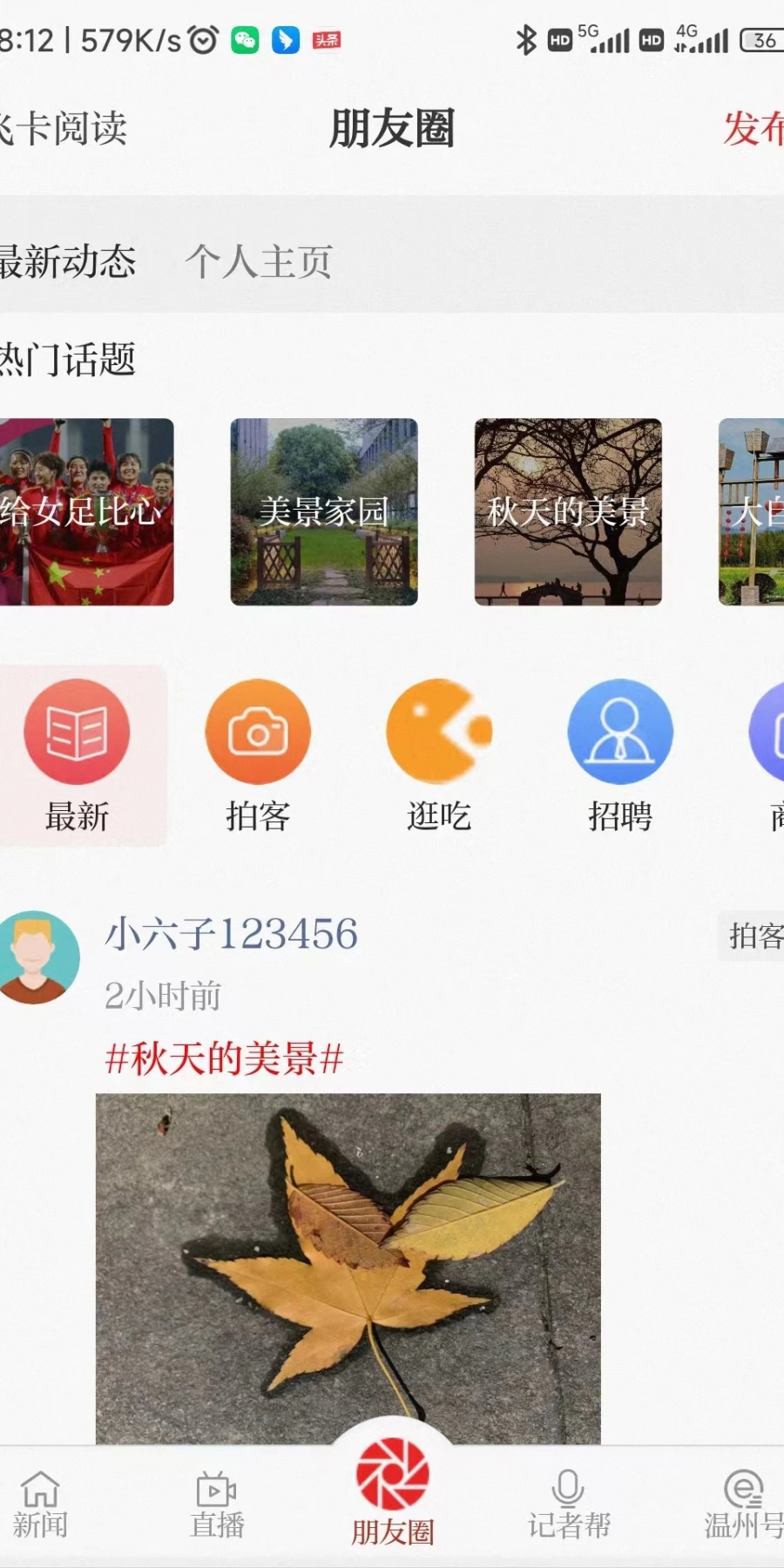Open the 逛吃 category

[439, 754]
